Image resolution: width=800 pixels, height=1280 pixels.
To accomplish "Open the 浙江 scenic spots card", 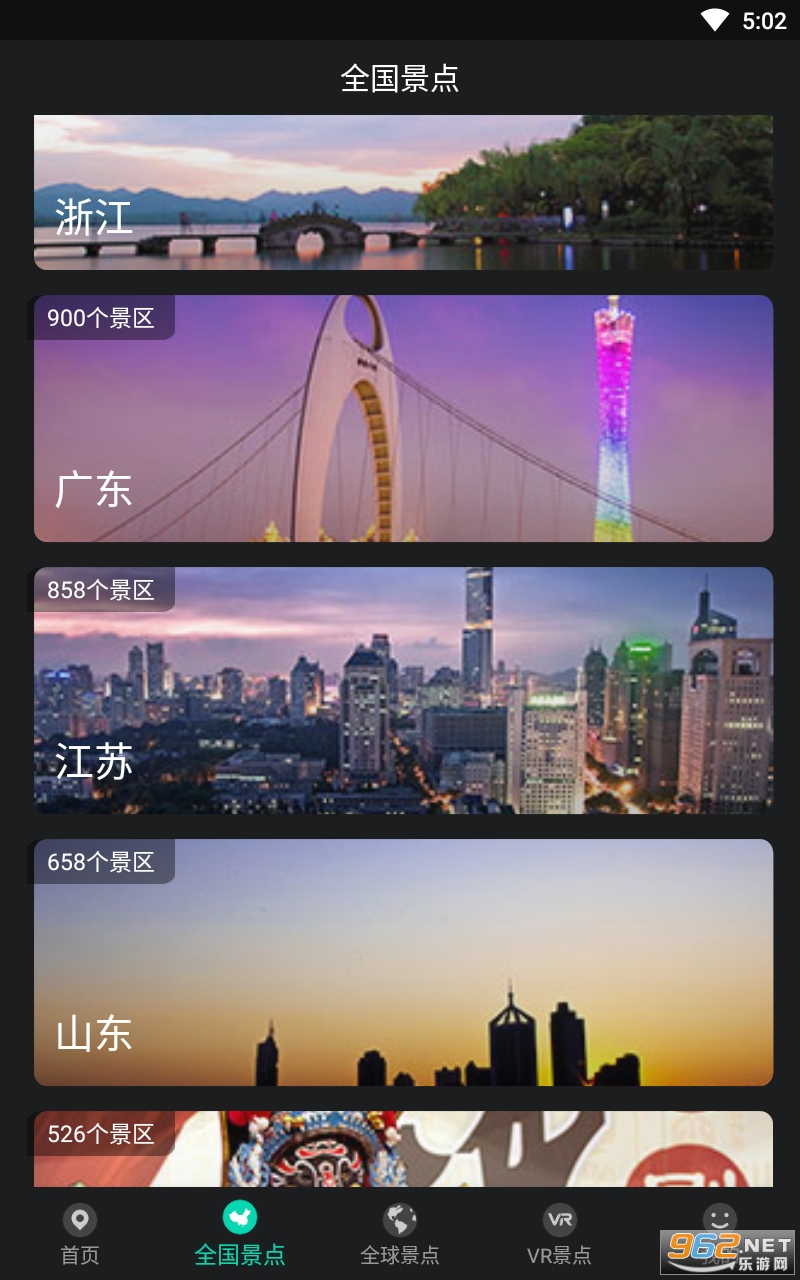I will point(403,192).
